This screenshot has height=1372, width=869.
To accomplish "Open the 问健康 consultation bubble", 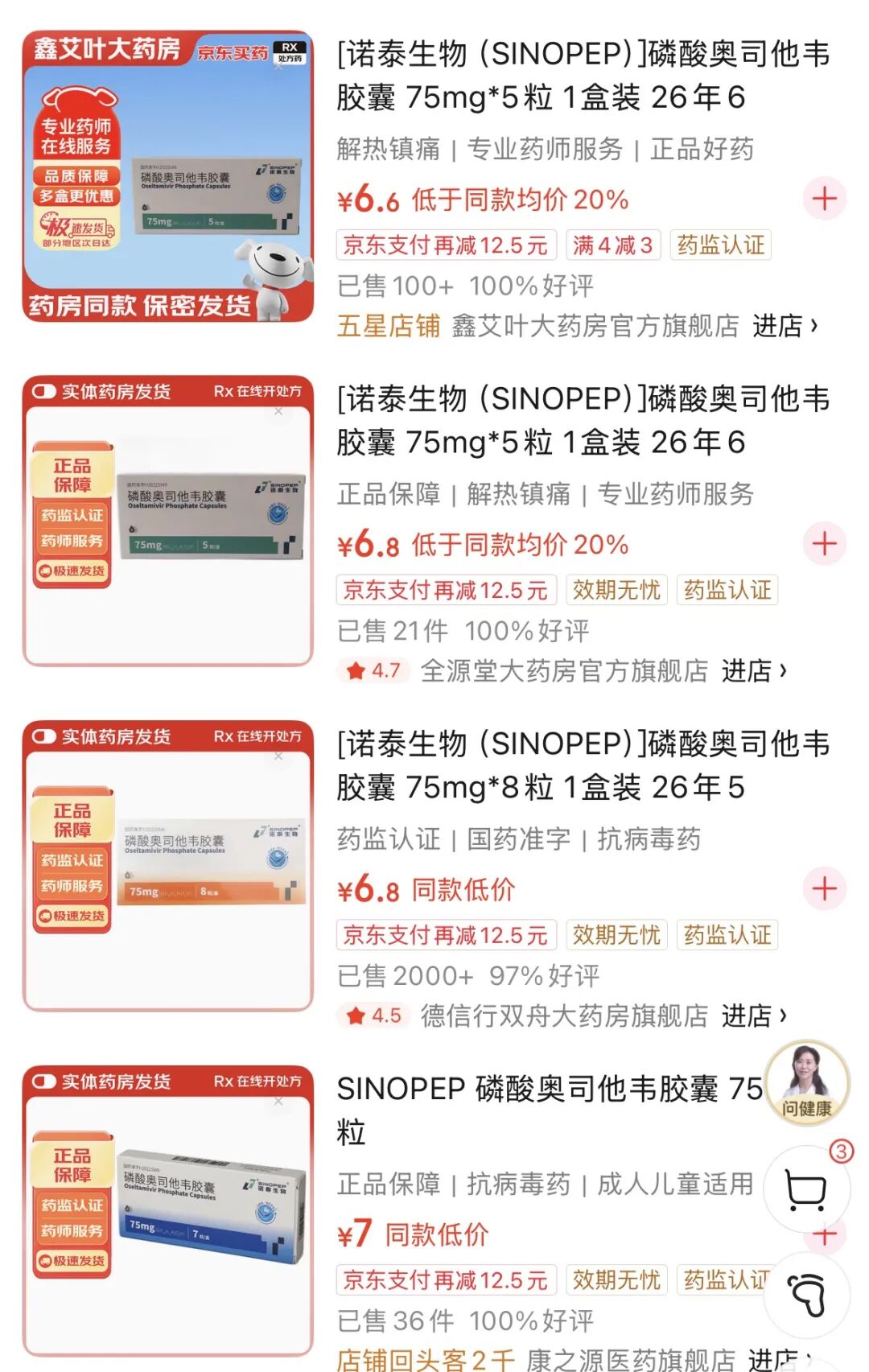I will tap(807, 1082).
